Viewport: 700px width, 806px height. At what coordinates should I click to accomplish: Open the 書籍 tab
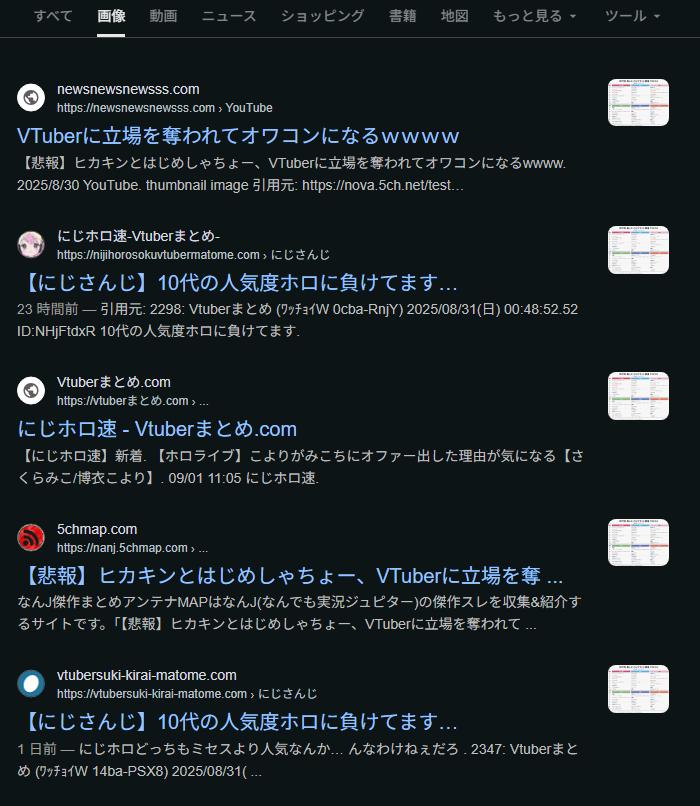click(402, 17)
